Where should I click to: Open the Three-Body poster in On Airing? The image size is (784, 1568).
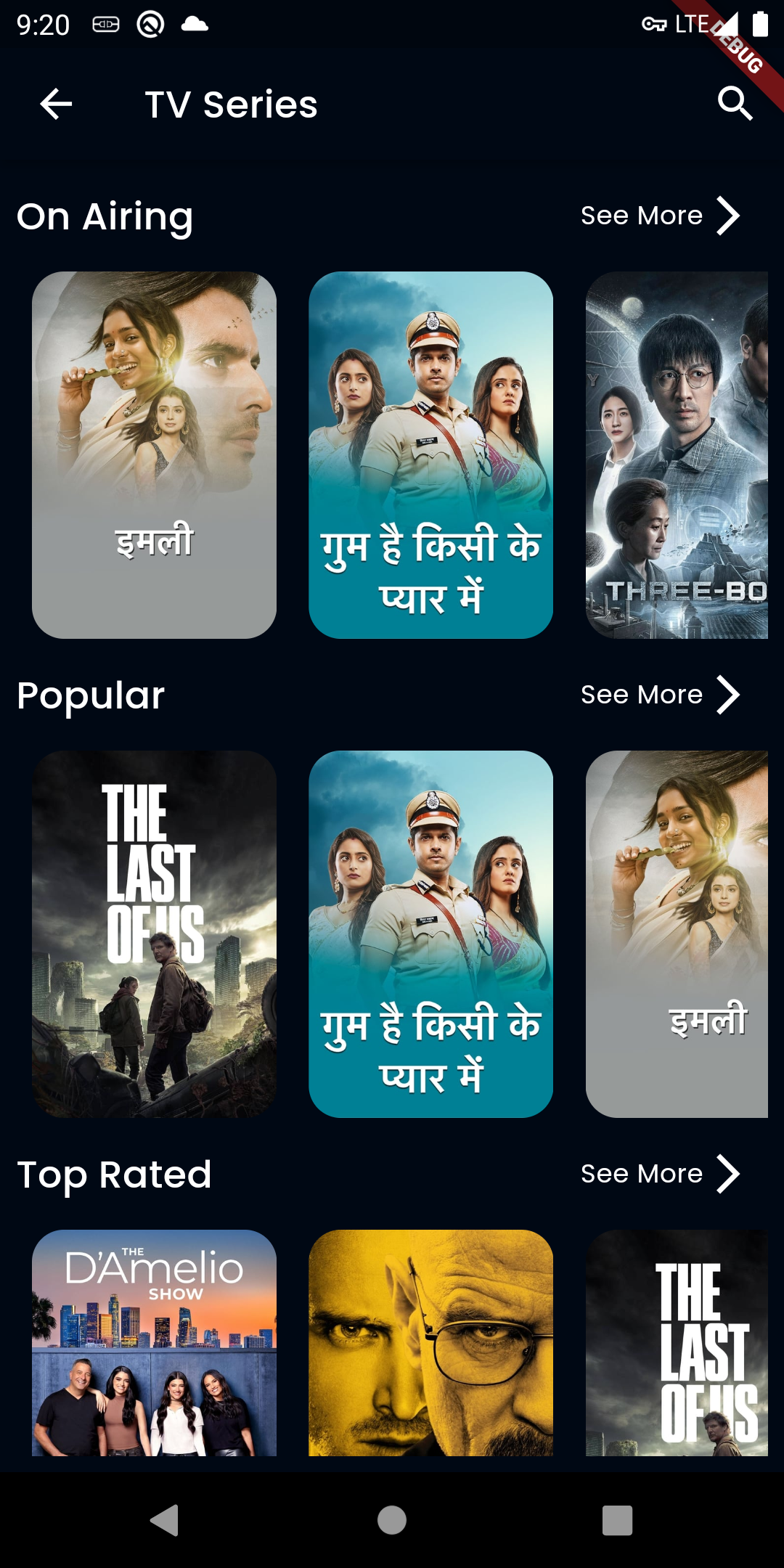tap(677, 455)
